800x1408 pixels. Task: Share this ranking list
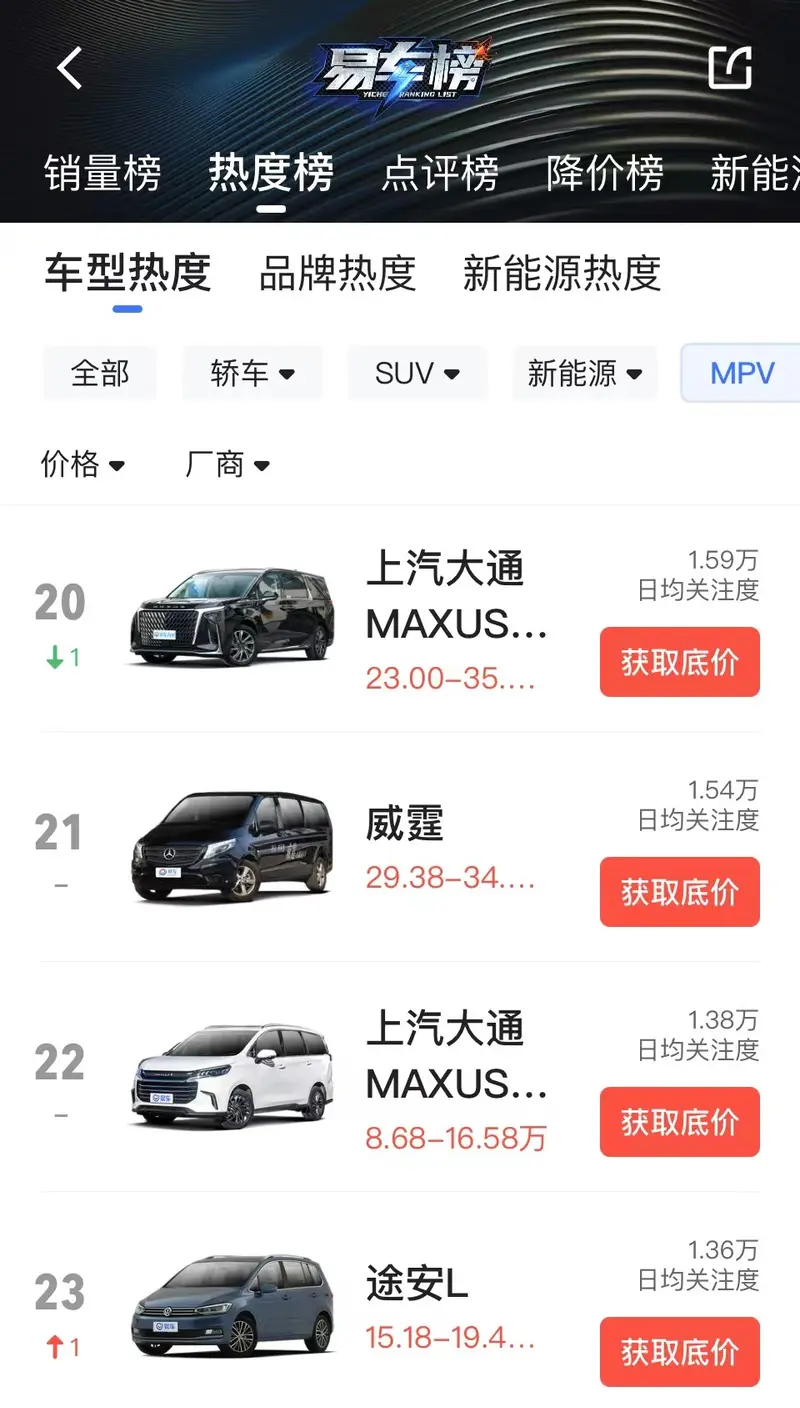pyautogui.click(x=730, y=68)
